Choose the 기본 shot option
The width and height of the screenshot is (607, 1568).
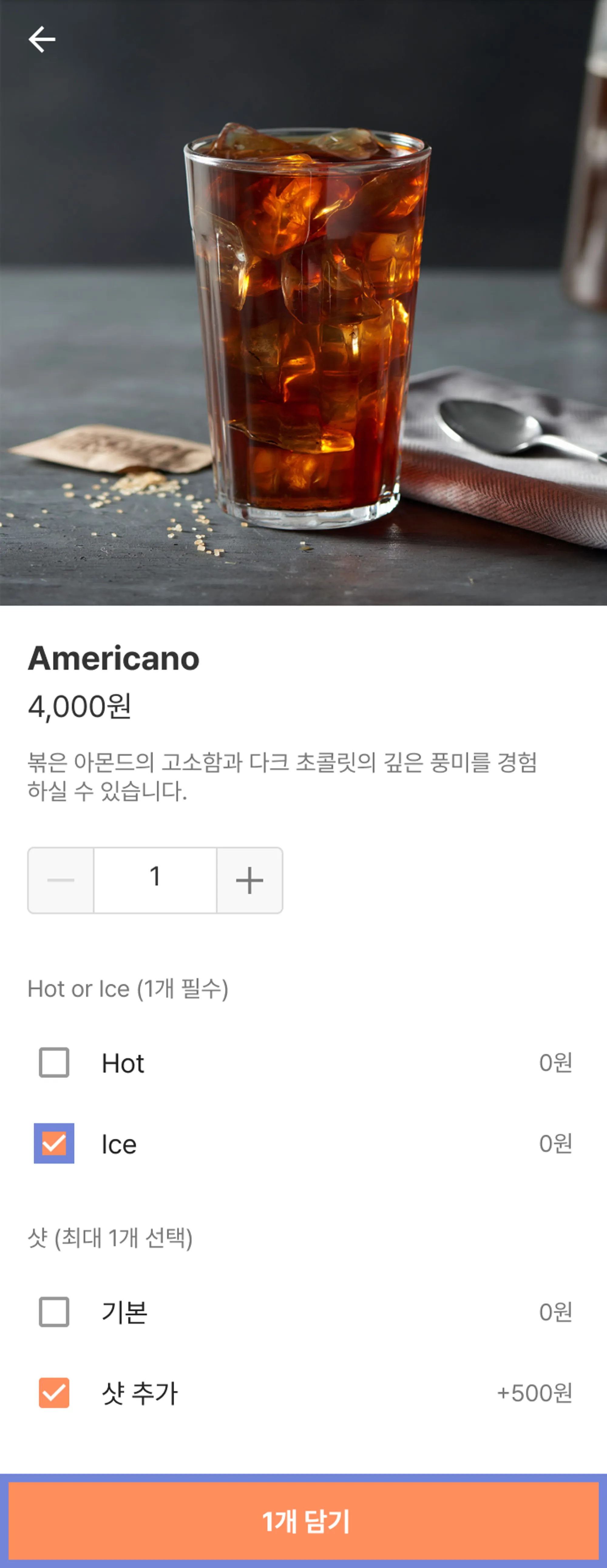pos(54,1312)
